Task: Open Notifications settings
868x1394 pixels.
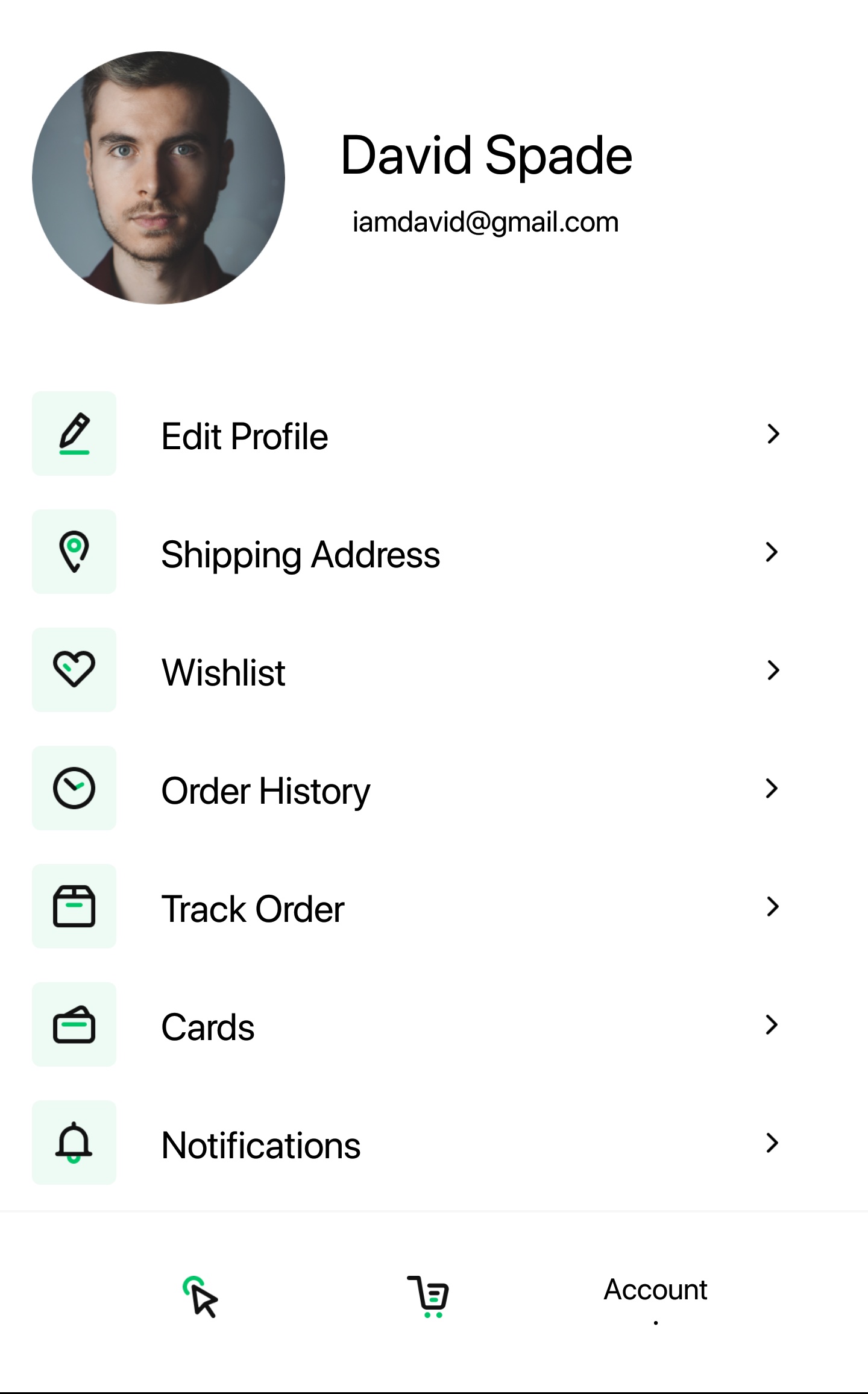Action: [260, 1144]
